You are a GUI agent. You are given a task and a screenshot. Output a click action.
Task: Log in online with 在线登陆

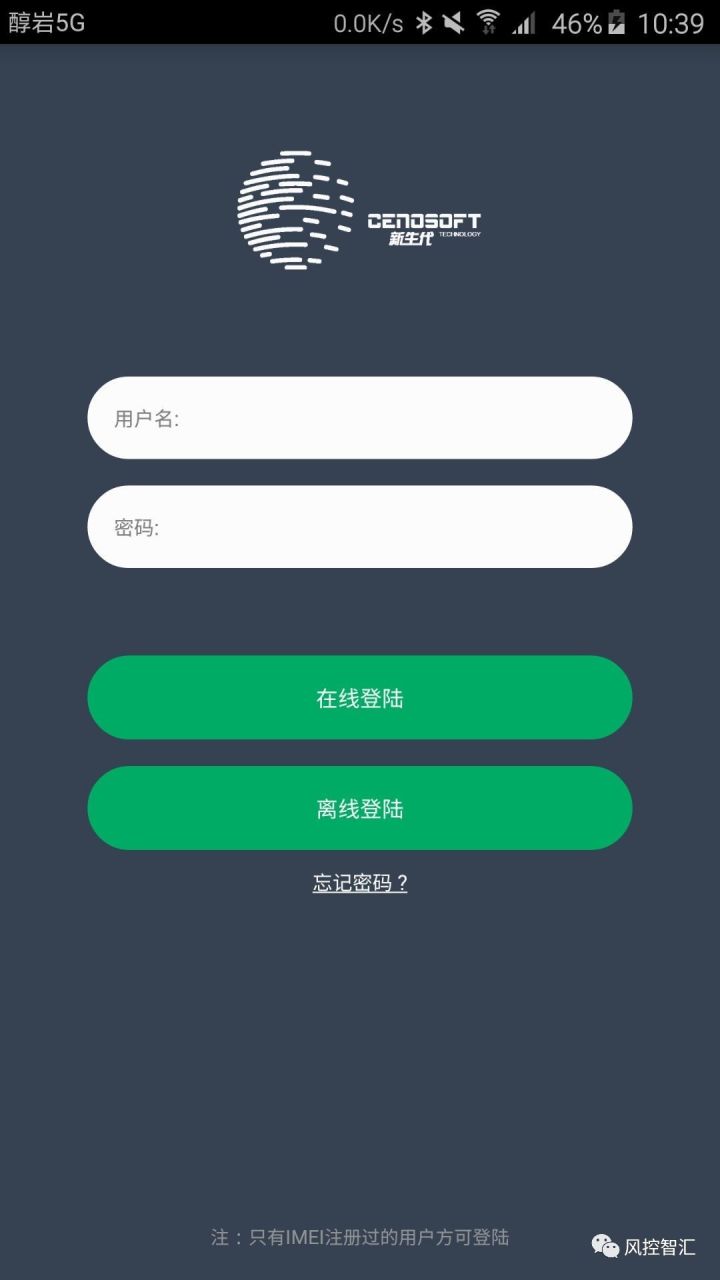pyautogui.click(x=360, y=698)
